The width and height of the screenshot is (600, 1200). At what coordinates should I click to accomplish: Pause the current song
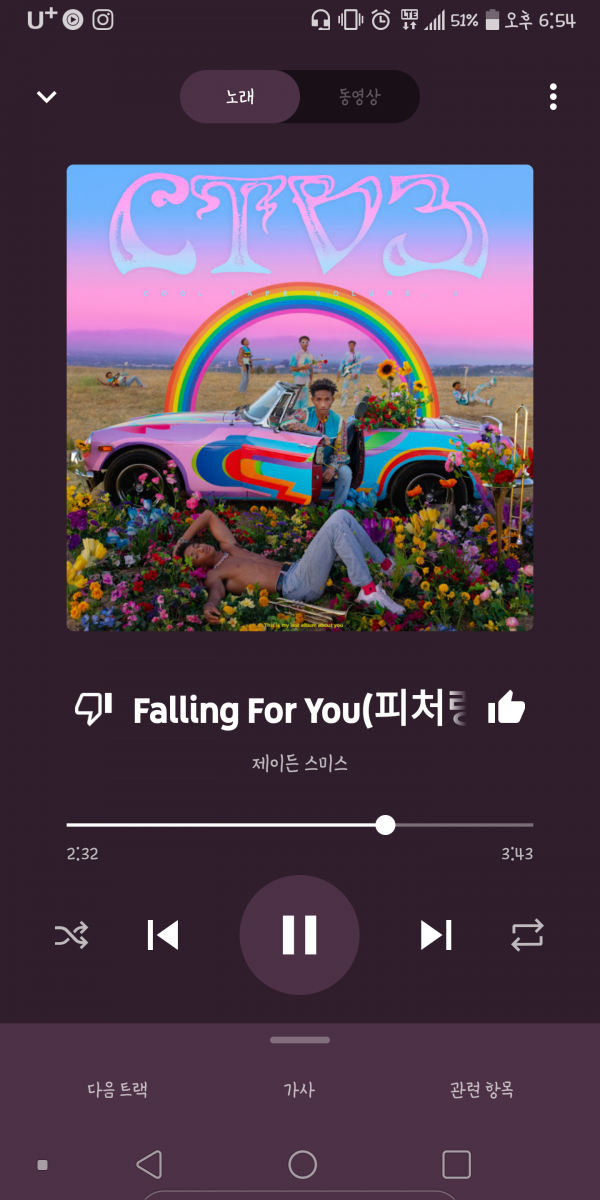coord(299,935)
